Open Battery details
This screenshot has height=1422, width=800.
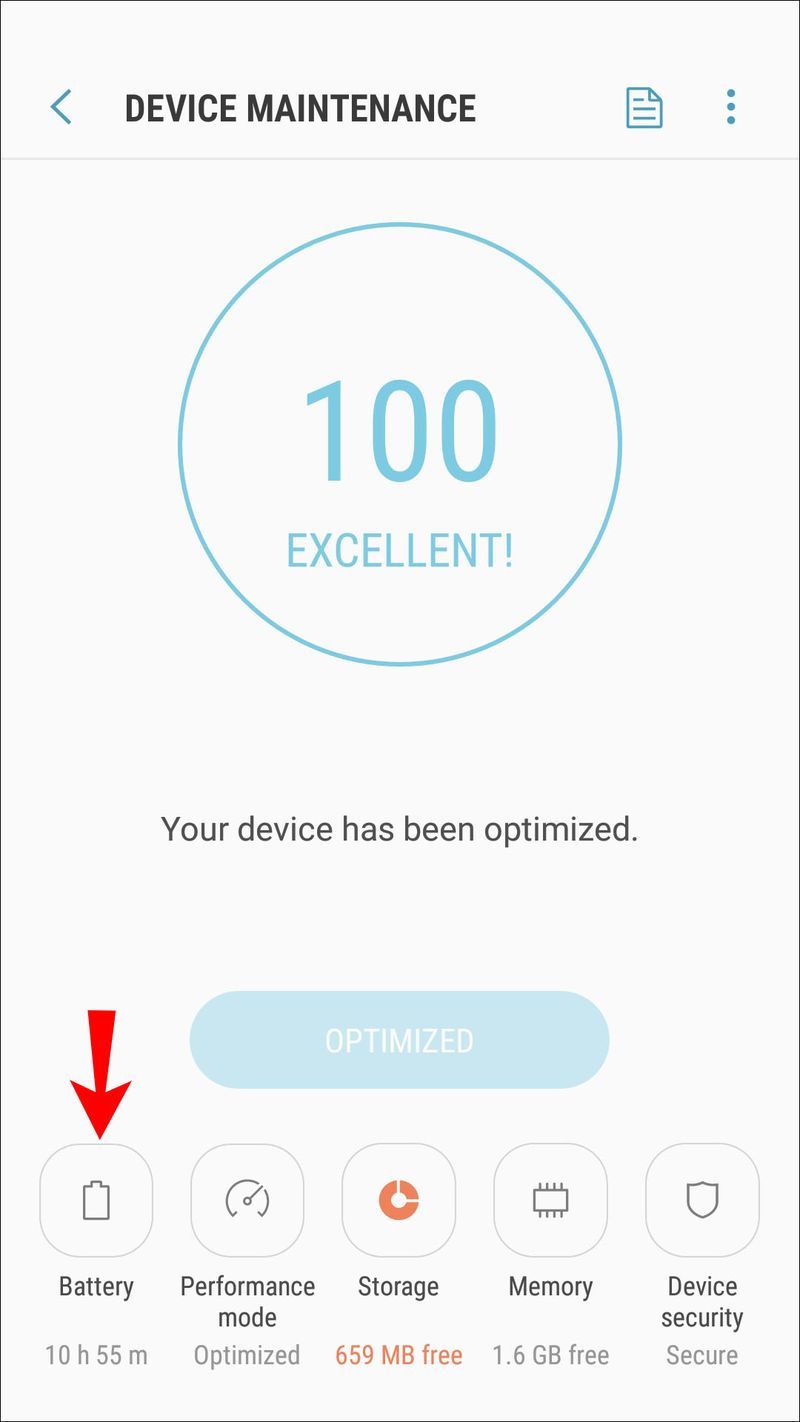point(96,1200)
